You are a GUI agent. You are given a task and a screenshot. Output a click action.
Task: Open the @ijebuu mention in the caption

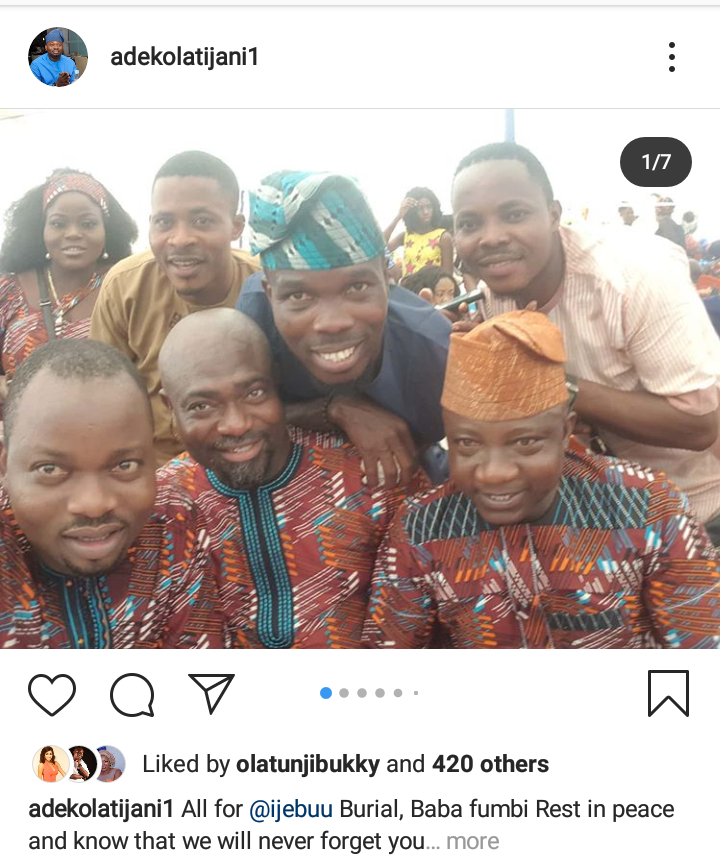[299, 809]
